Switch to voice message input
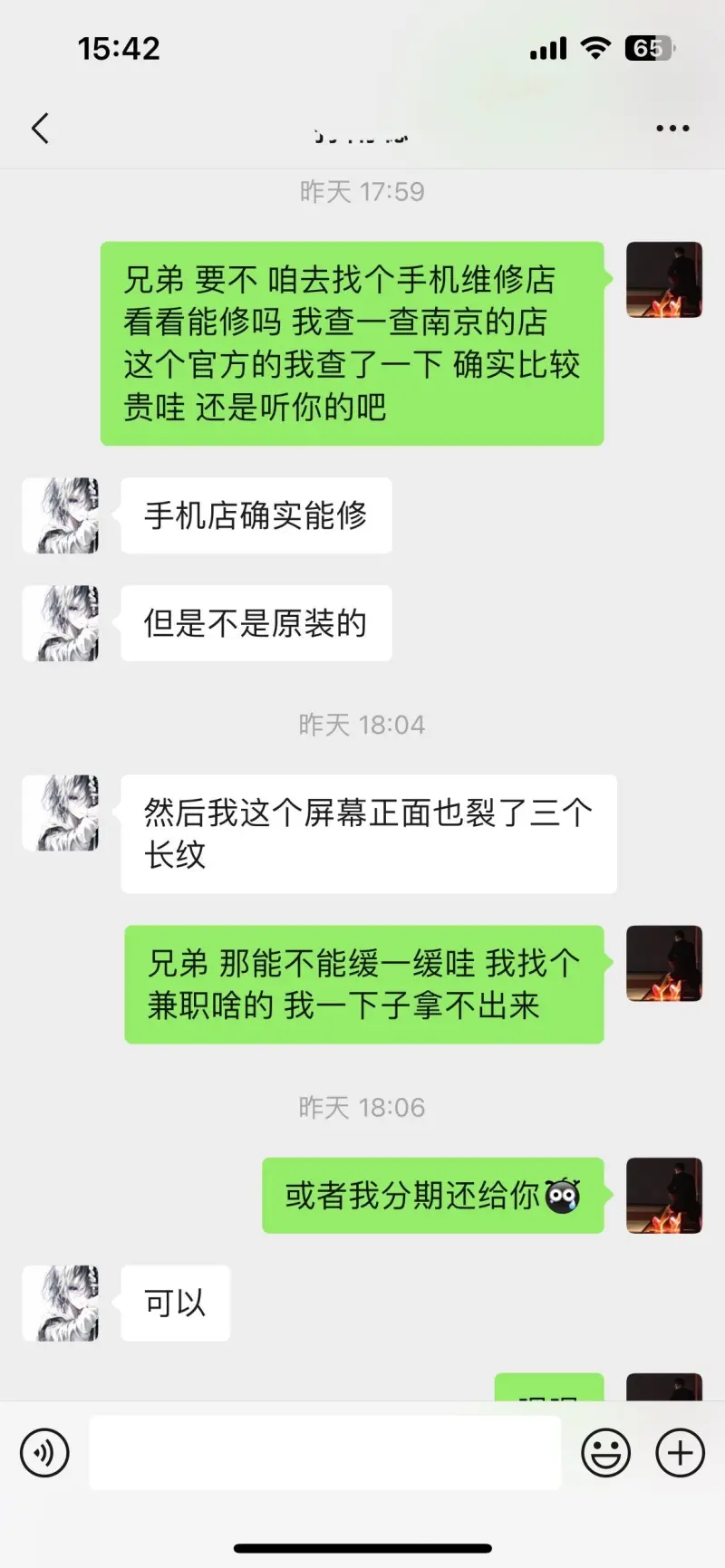The height and width of the screenshot is (1568, 725). (44, 1453)
